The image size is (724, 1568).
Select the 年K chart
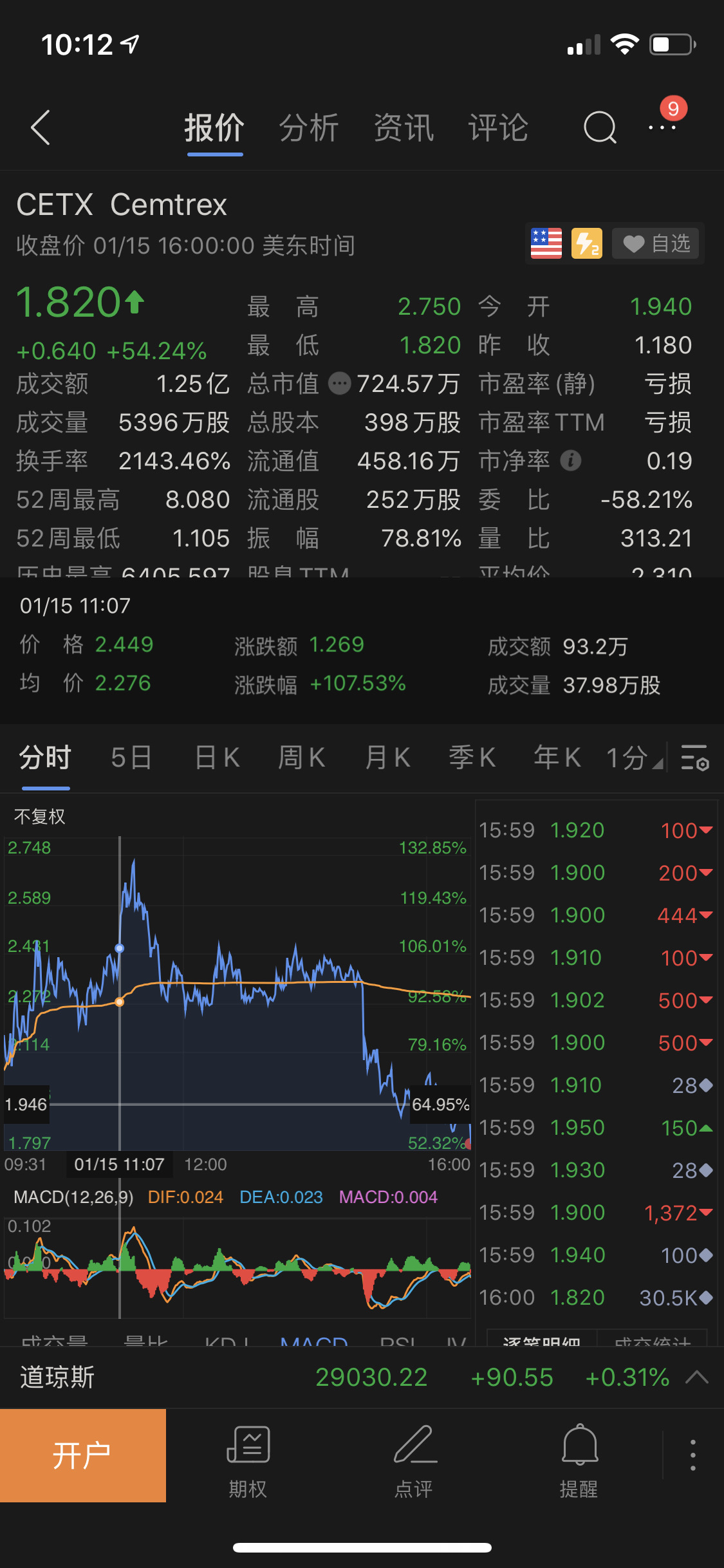pyautogui.click(x=557, y=758)
